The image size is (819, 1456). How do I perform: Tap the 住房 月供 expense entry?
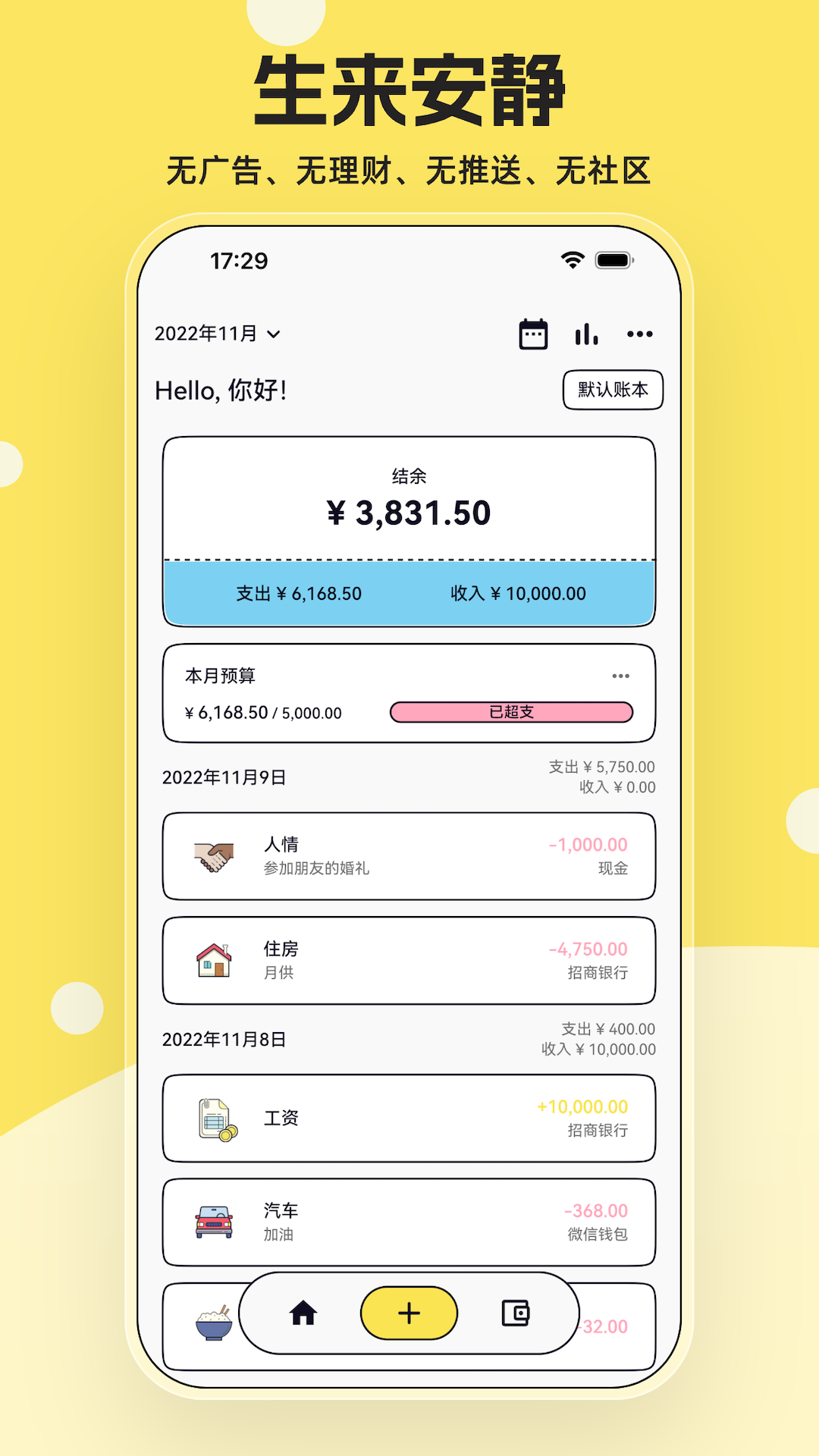409,959
